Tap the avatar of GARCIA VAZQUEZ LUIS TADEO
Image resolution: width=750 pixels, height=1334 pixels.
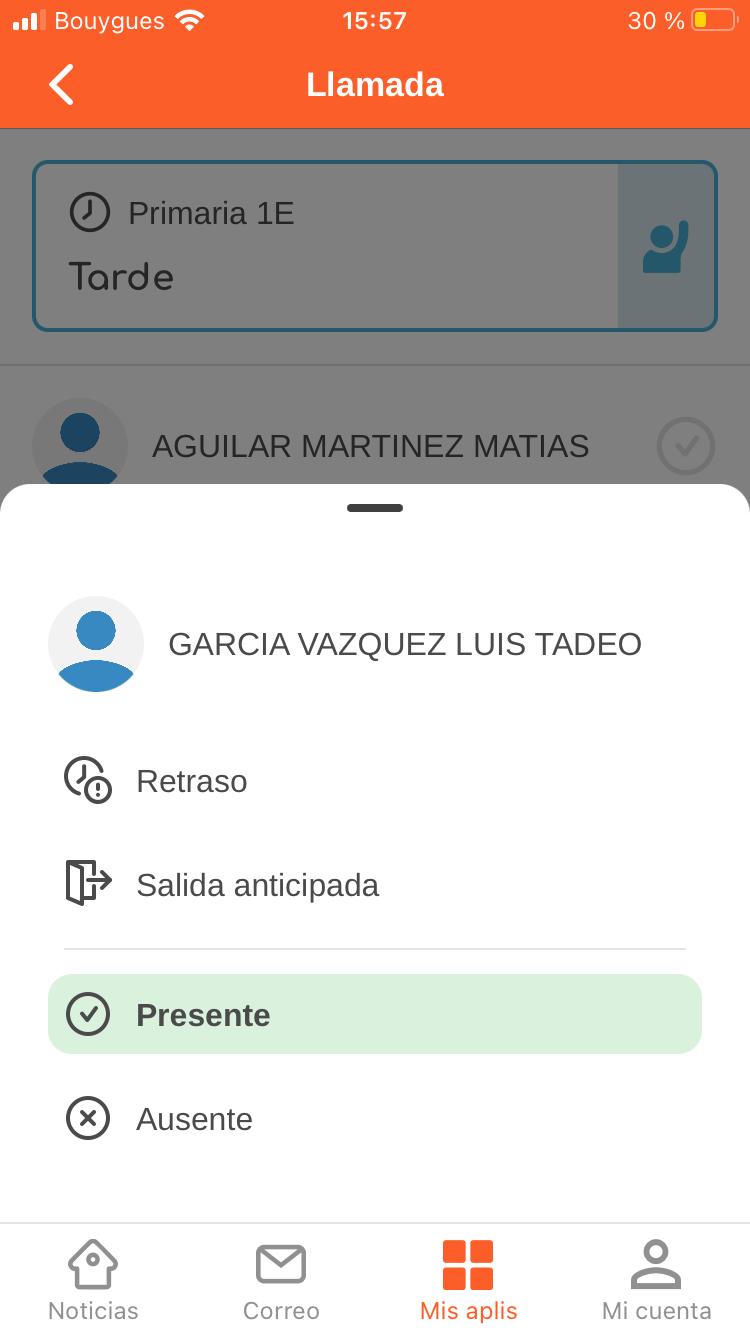point(96,643)
